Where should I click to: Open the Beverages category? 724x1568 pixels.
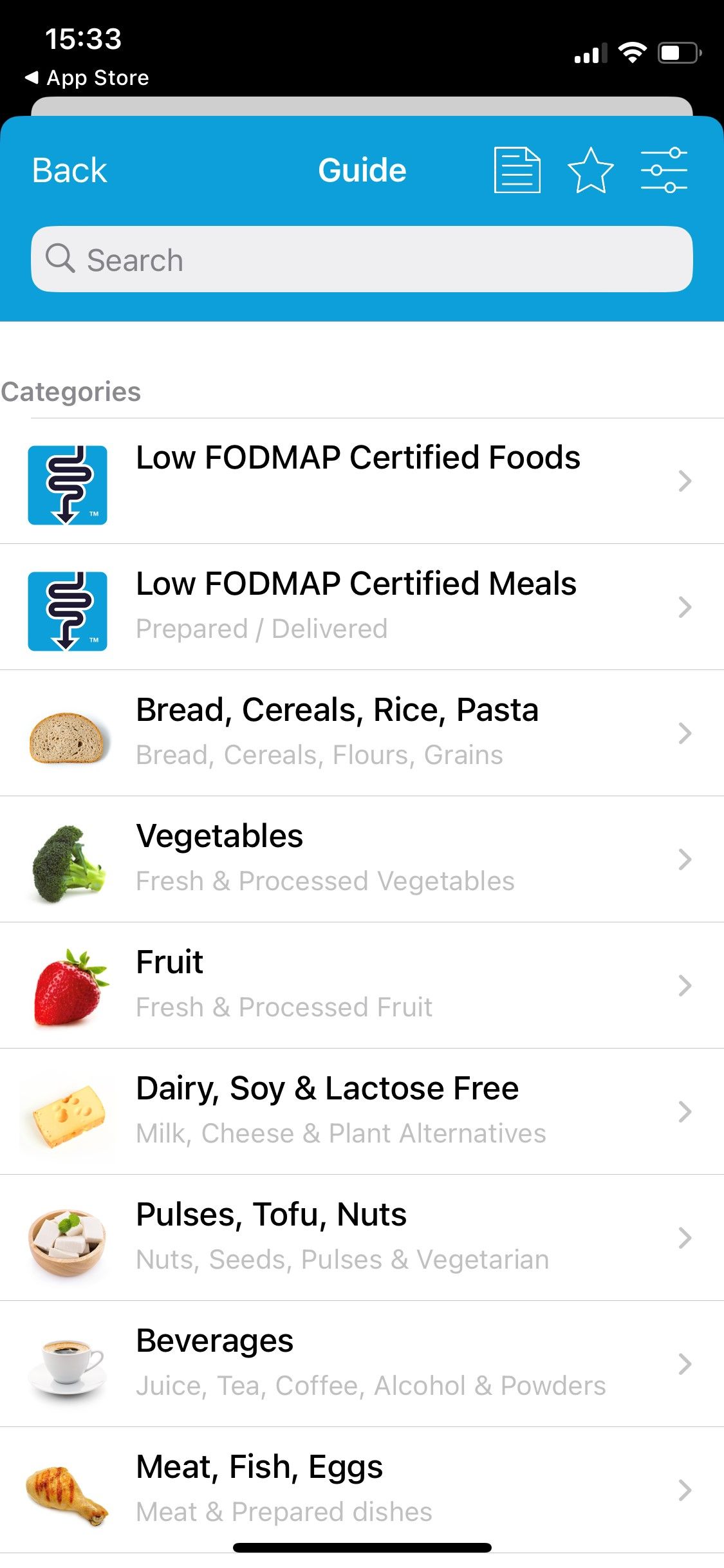[358, 1364]
